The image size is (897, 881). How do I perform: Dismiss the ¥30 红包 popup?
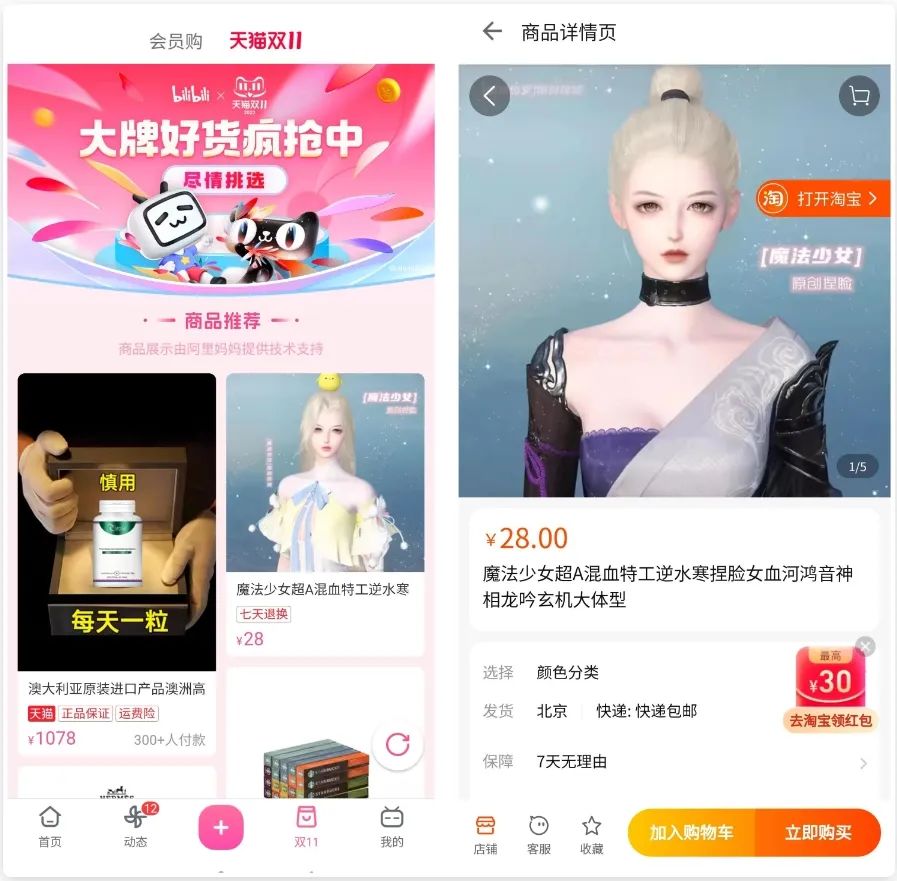865,647
